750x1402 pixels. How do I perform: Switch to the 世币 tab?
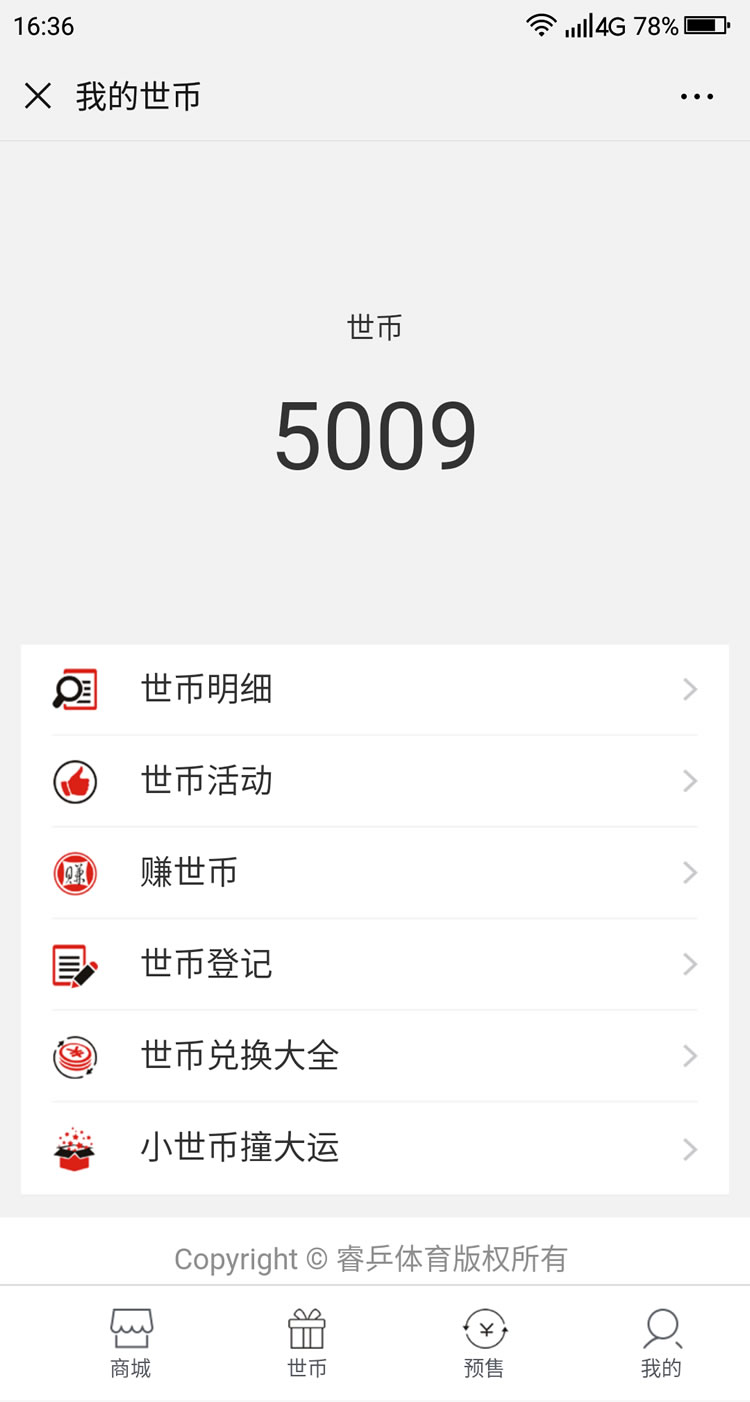pyautogui.click(x=307, y=1343)
